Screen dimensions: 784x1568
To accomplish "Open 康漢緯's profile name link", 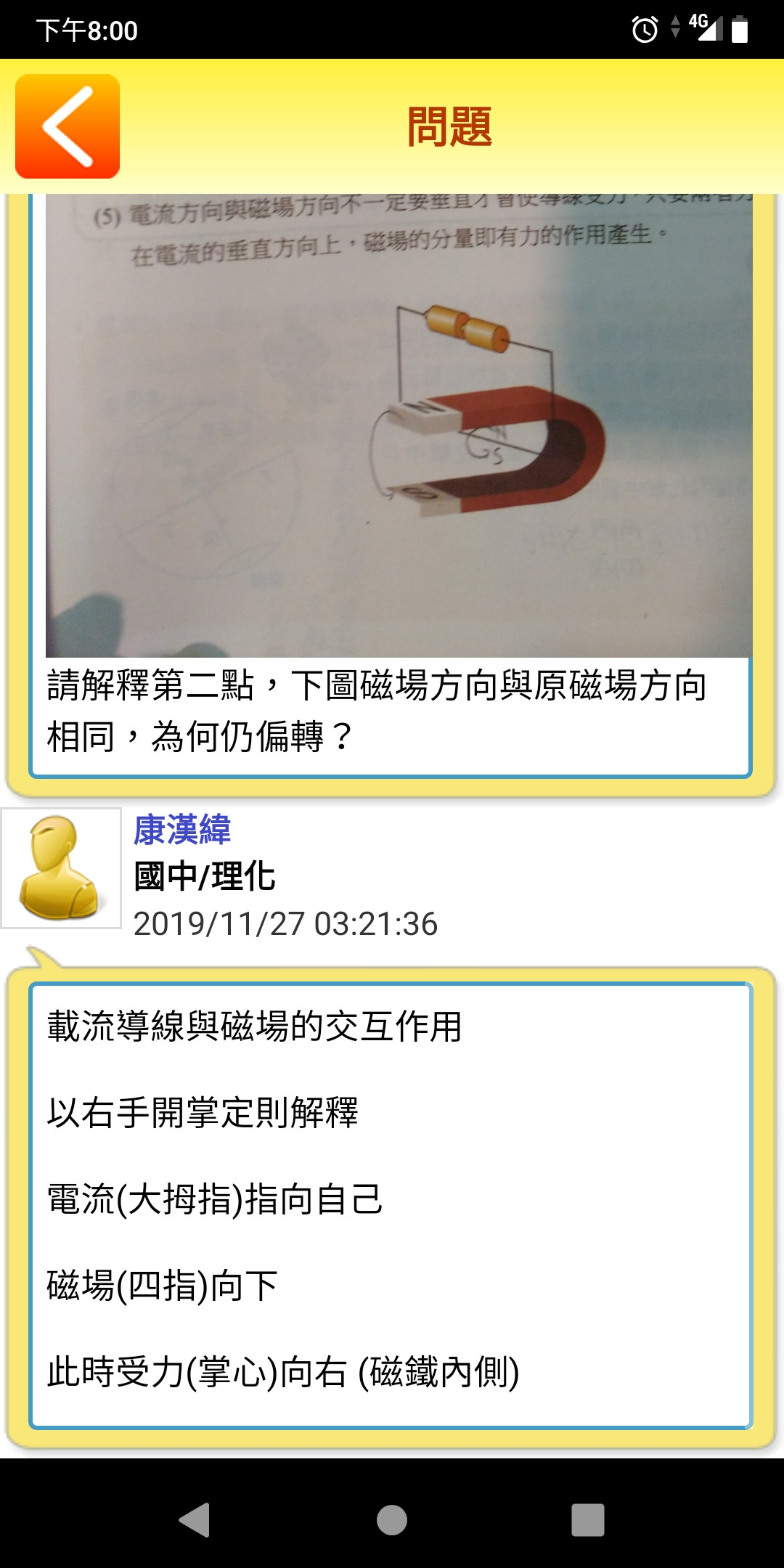I will [182, 830].
